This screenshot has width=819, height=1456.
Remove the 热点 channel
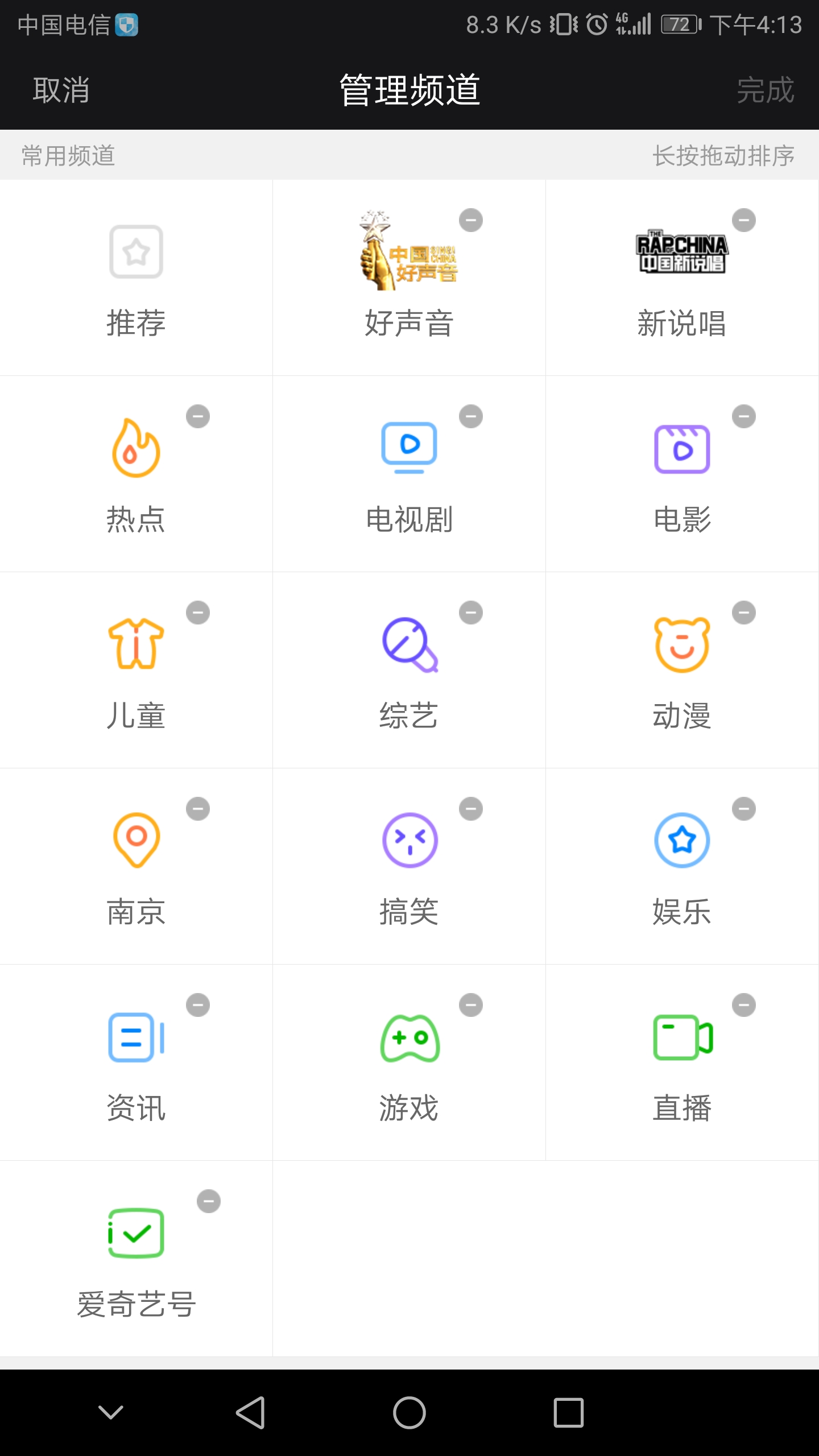(197, 416)
